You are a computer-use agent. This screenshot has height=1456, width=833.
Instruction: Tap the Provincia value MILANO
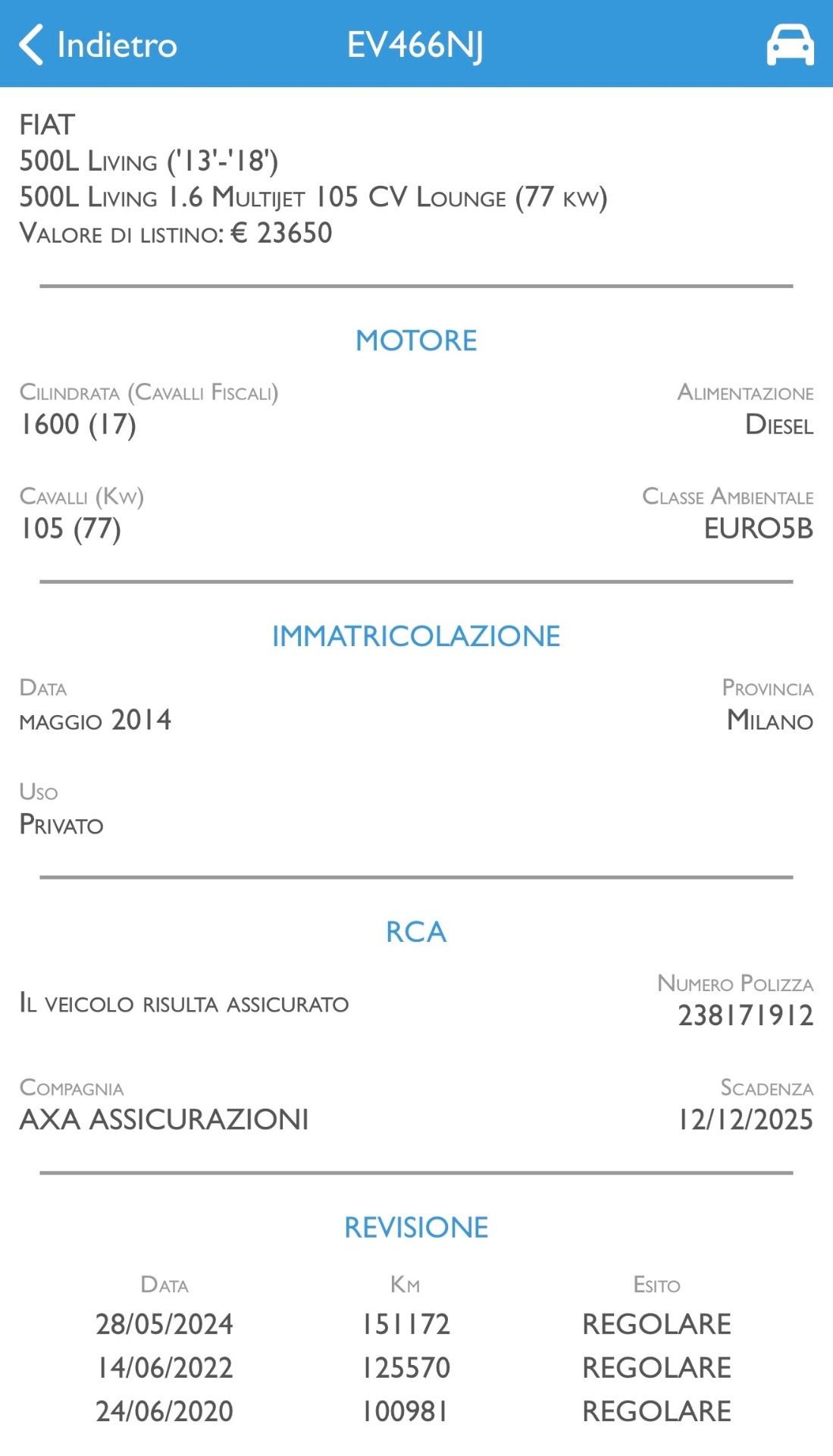click(770, 720)
